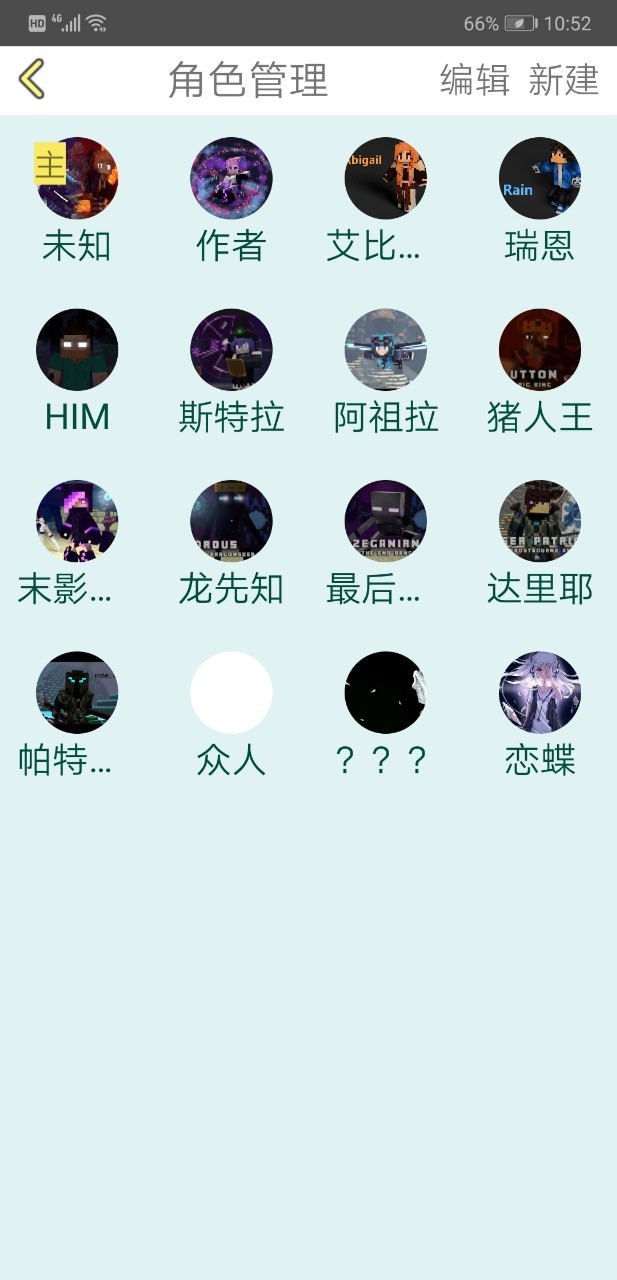This screenshot has width=617, height=1280.
Task: Open the 瑞恩 character avatar
Action: tap(540, 179)
